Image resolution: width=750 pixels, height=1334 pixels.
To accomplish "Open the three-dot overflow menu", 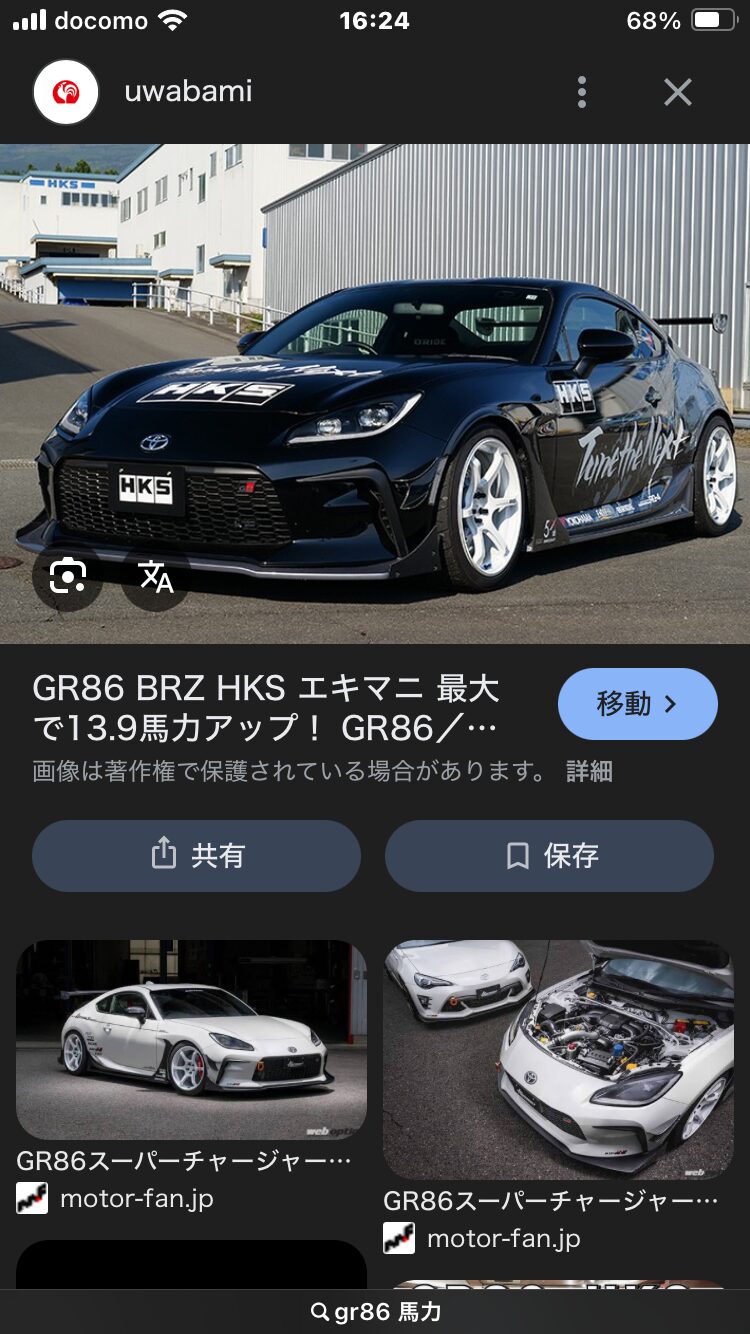I will pos(581,91).
